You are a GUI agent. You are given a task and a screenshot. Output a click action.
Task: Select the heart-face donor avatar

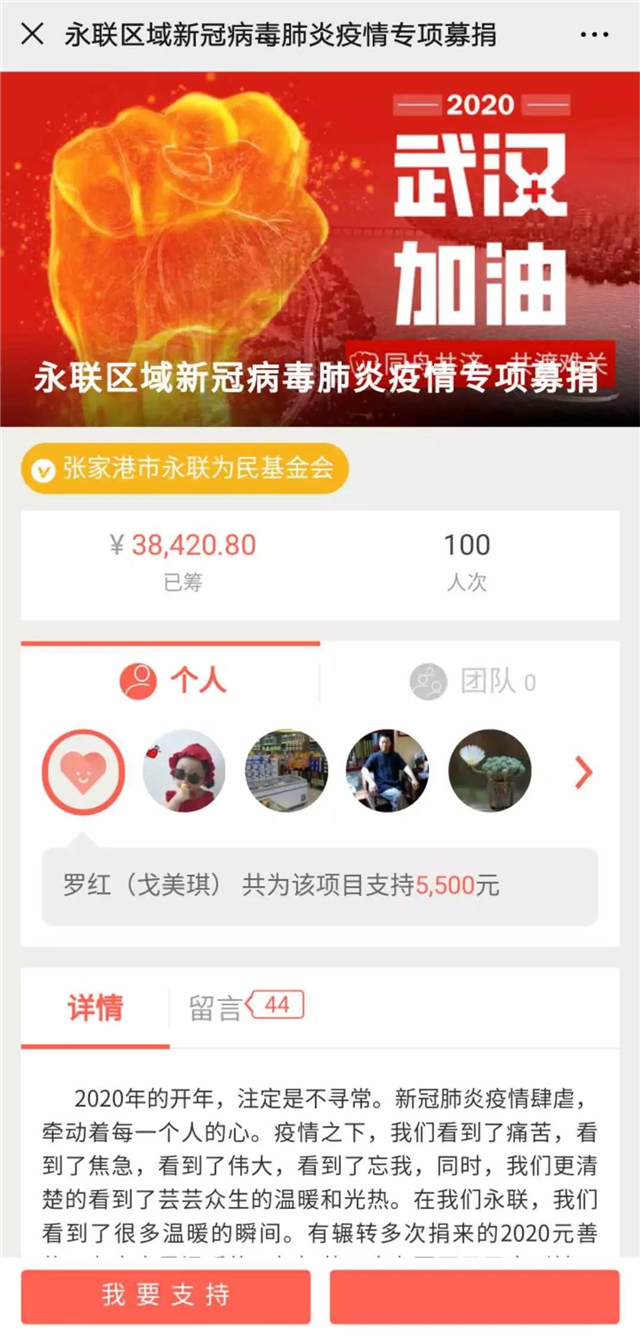point(83,770)
